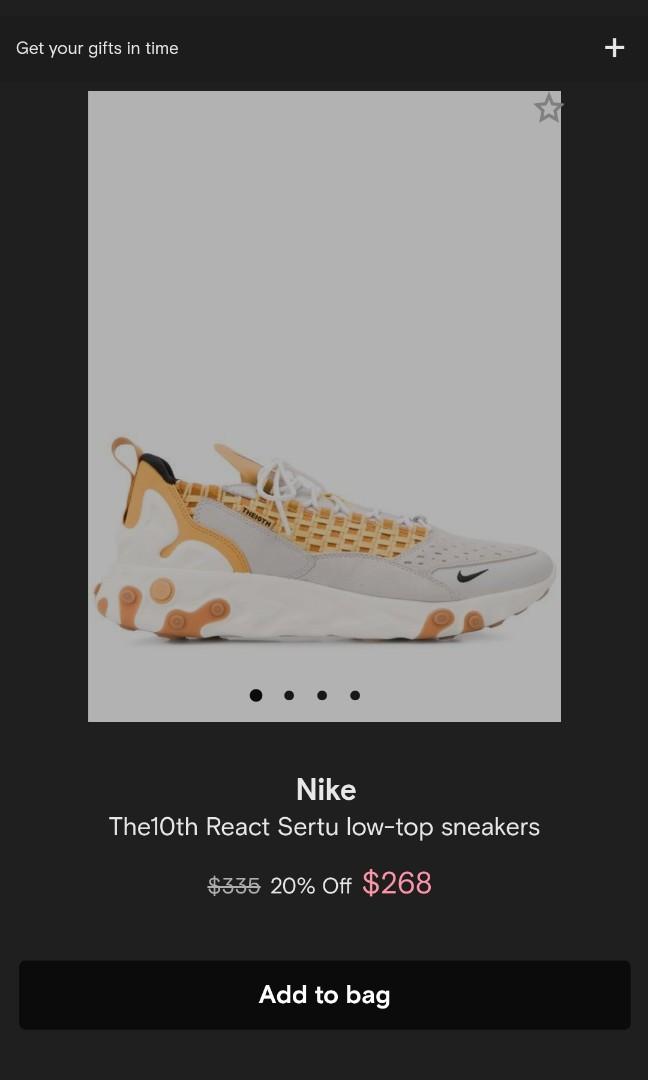This screenshot has width=648, height=1080.
Task: Expand the 'Get your gifts in time' banner
Action: [614, 48]
